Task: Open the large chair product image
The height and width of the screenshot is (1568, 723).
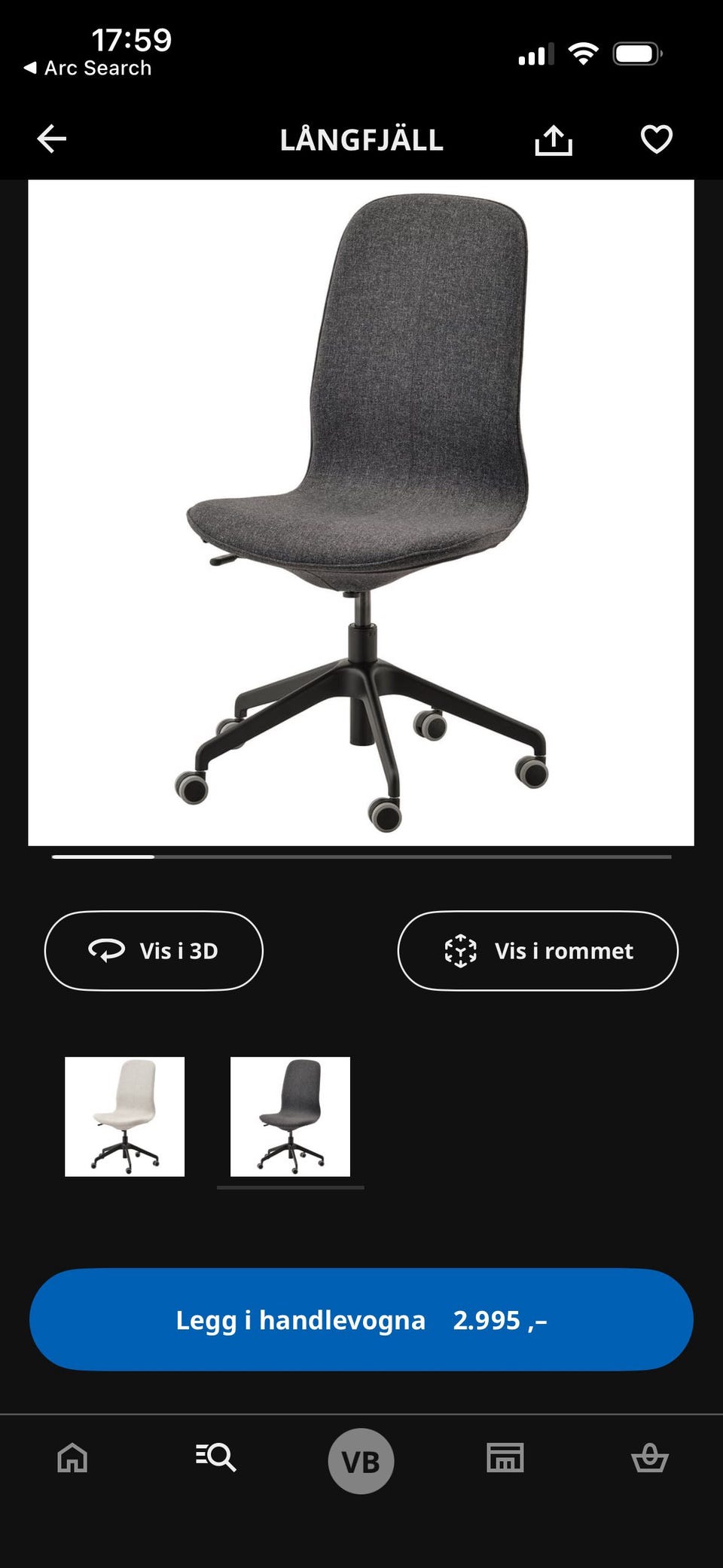Action: [361, 512]
